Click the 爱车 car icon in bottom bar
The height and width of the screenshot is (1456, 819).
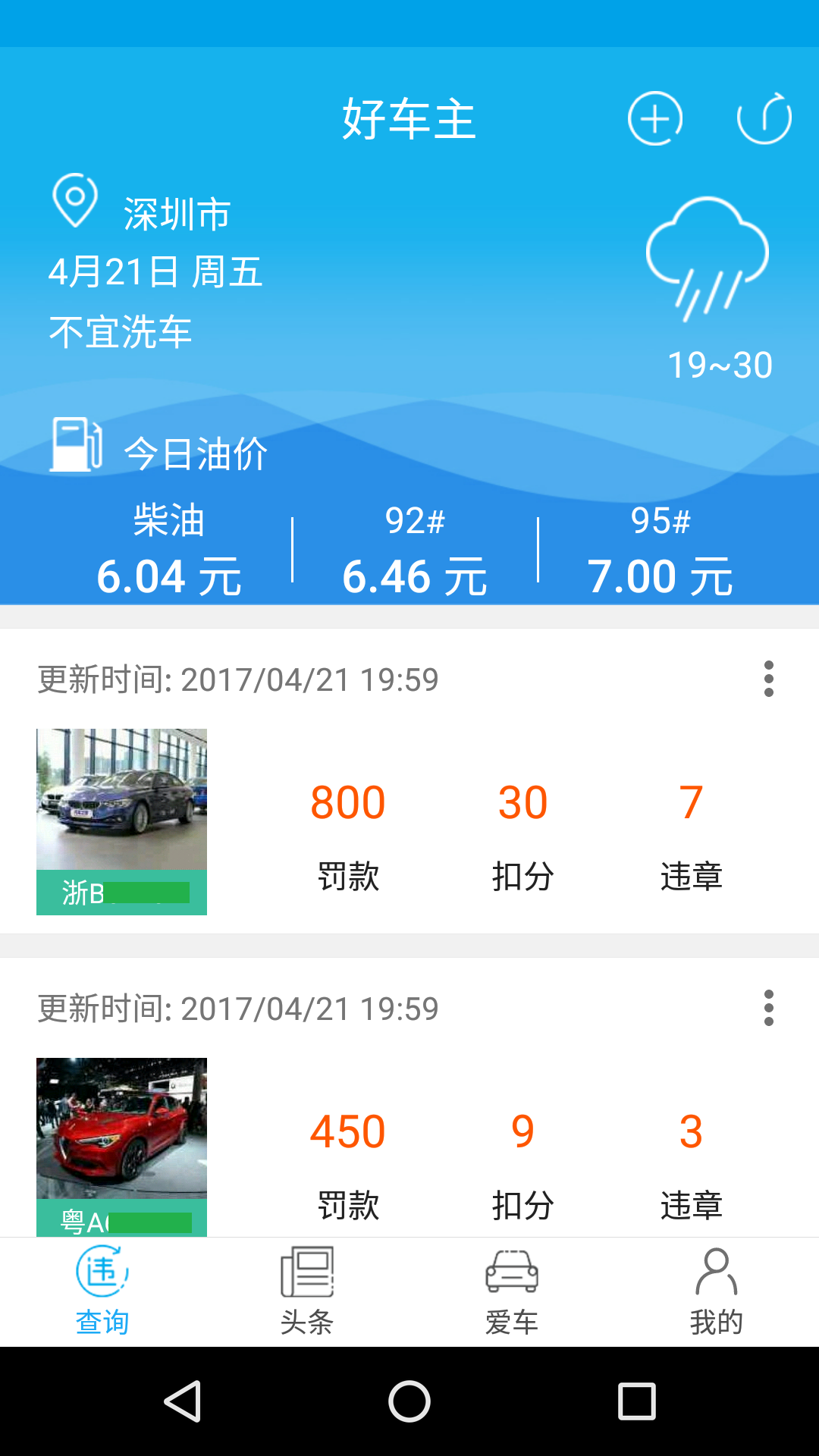point(512,1271)
